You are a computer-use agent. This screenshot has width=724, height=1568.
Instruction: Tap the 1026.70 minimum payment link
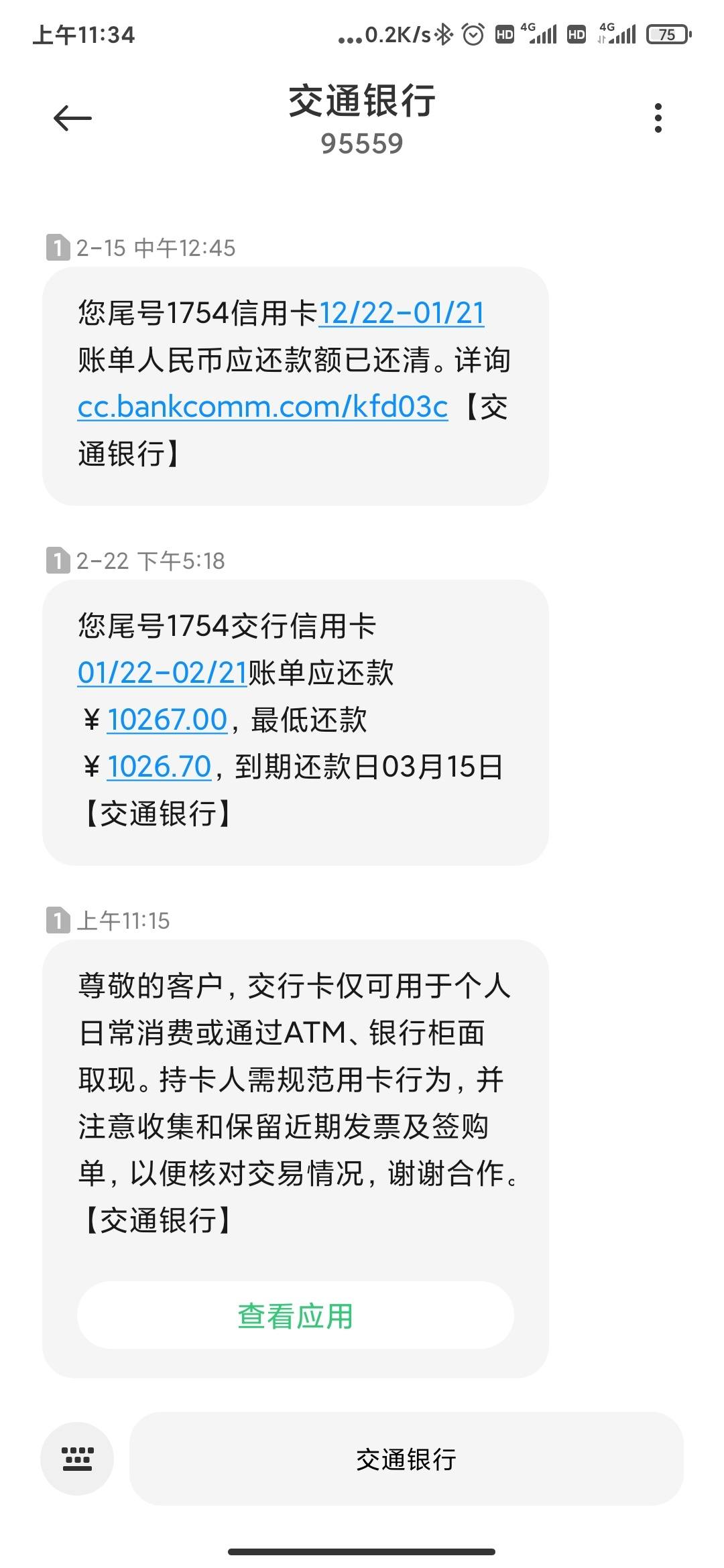(159, 767)
